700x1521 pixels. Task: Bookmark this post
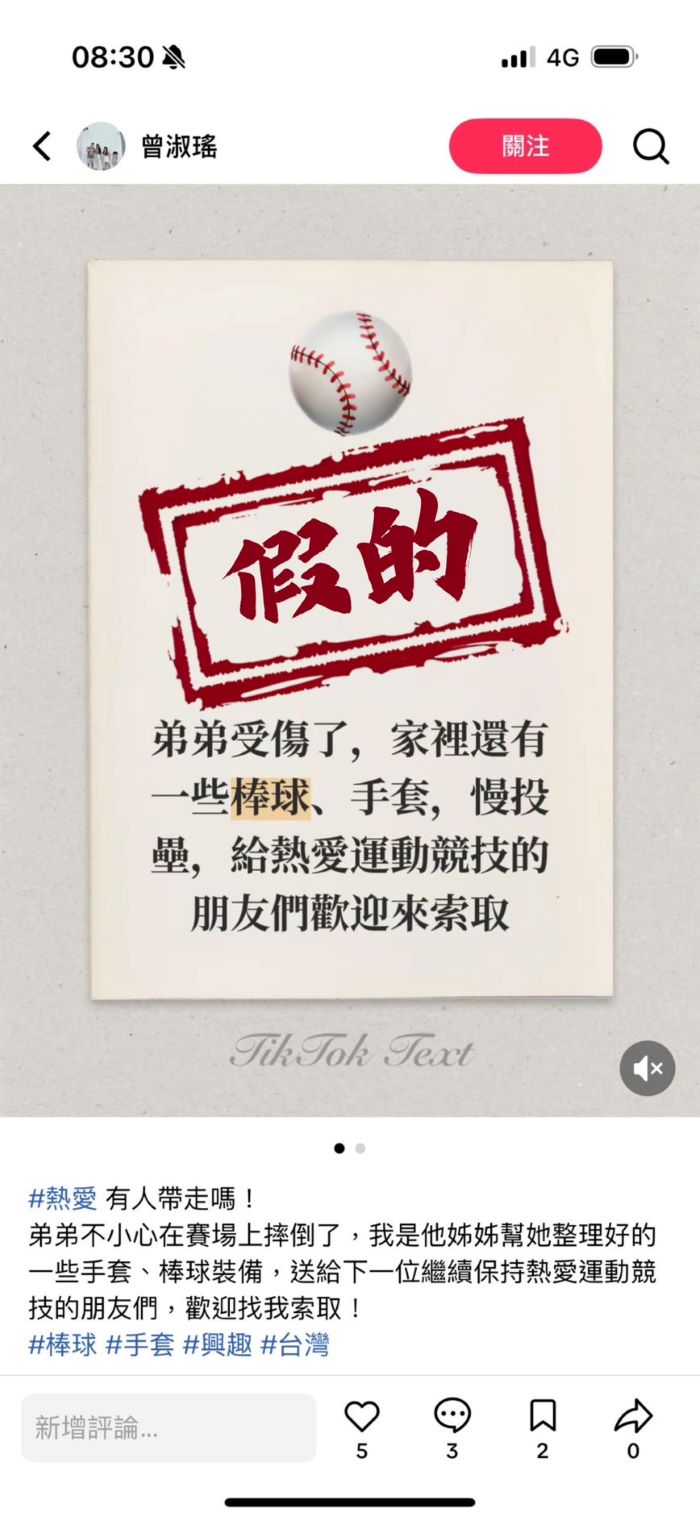[542, 1416]
